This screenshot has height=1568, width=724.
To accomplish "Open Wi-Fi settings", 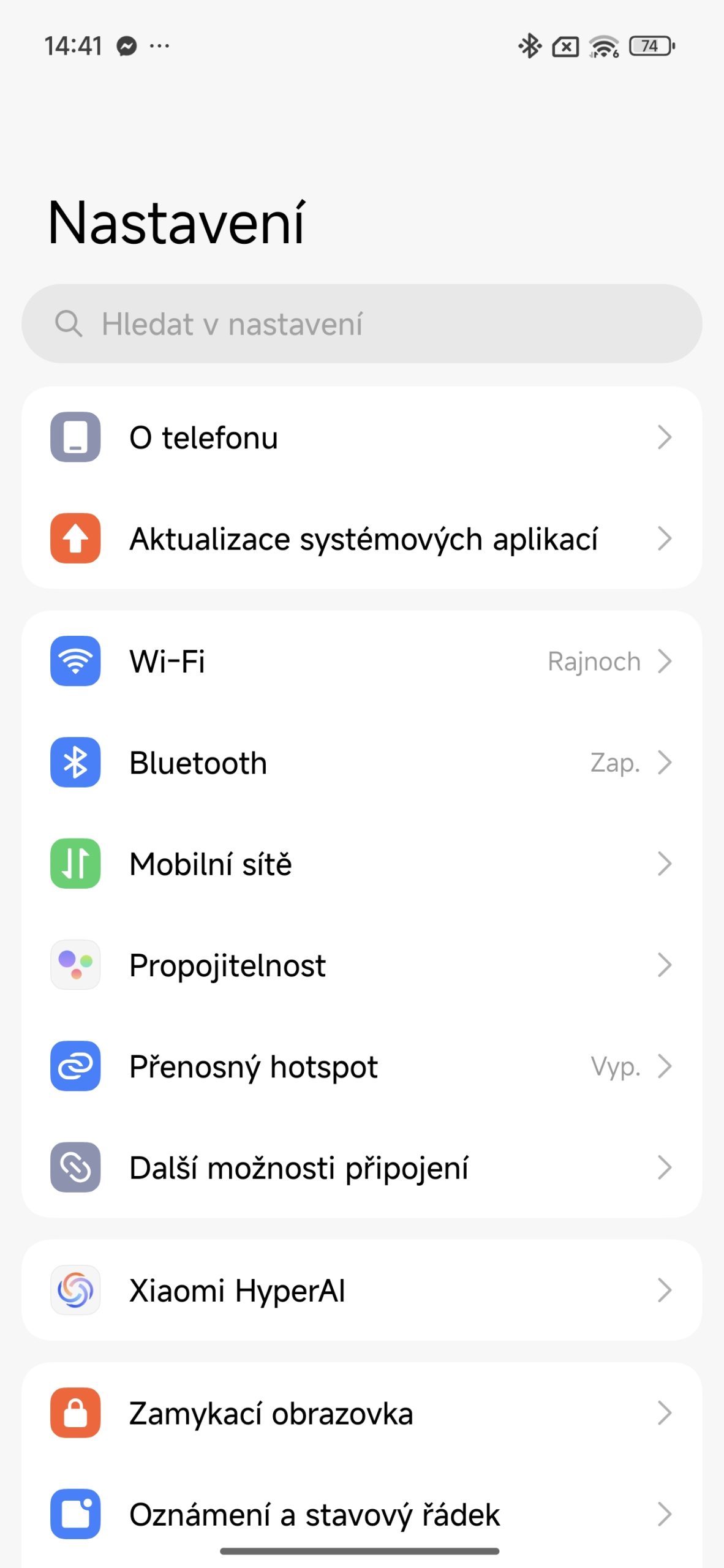I will coord(361,661).
